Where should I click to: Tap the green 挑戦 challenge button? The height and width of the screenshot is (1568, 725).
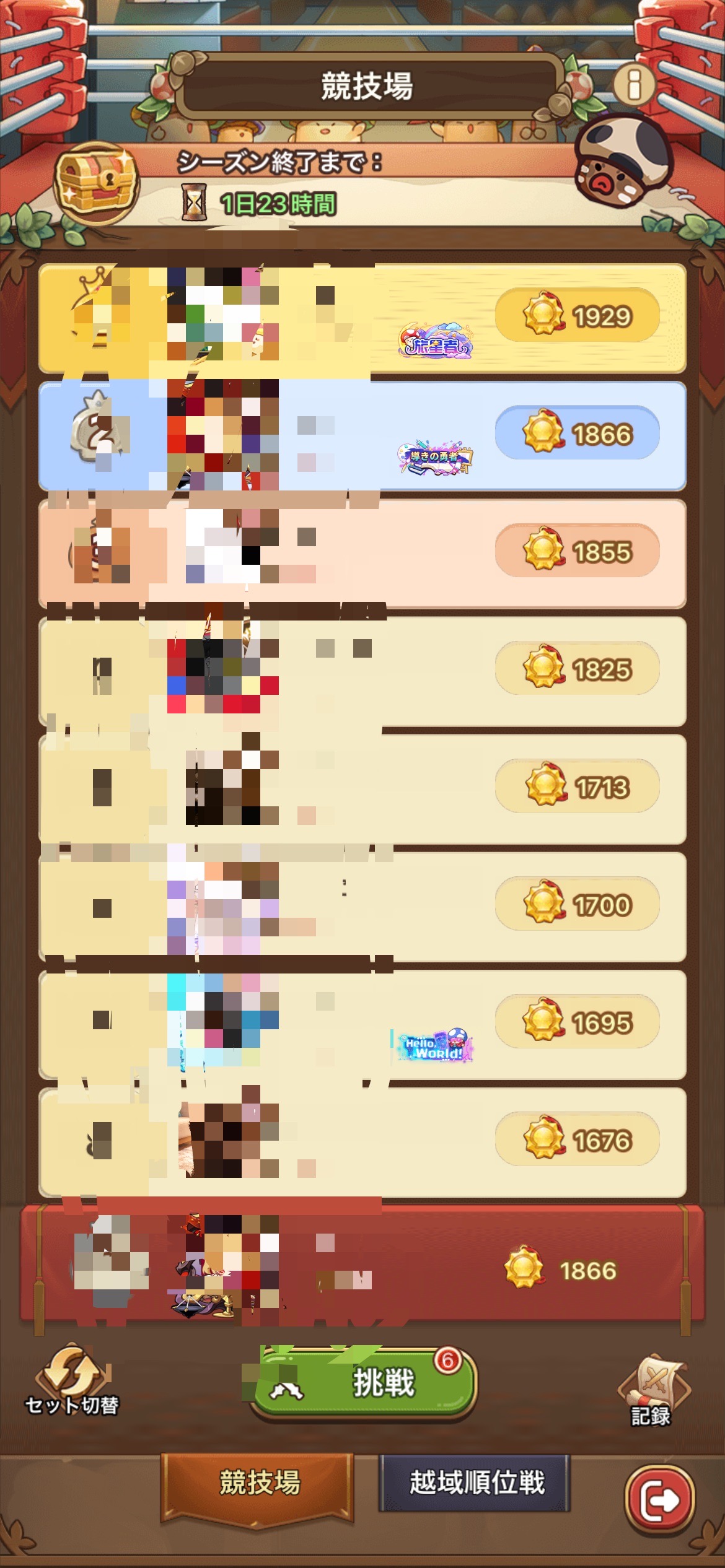click(x=363, y=1382)
